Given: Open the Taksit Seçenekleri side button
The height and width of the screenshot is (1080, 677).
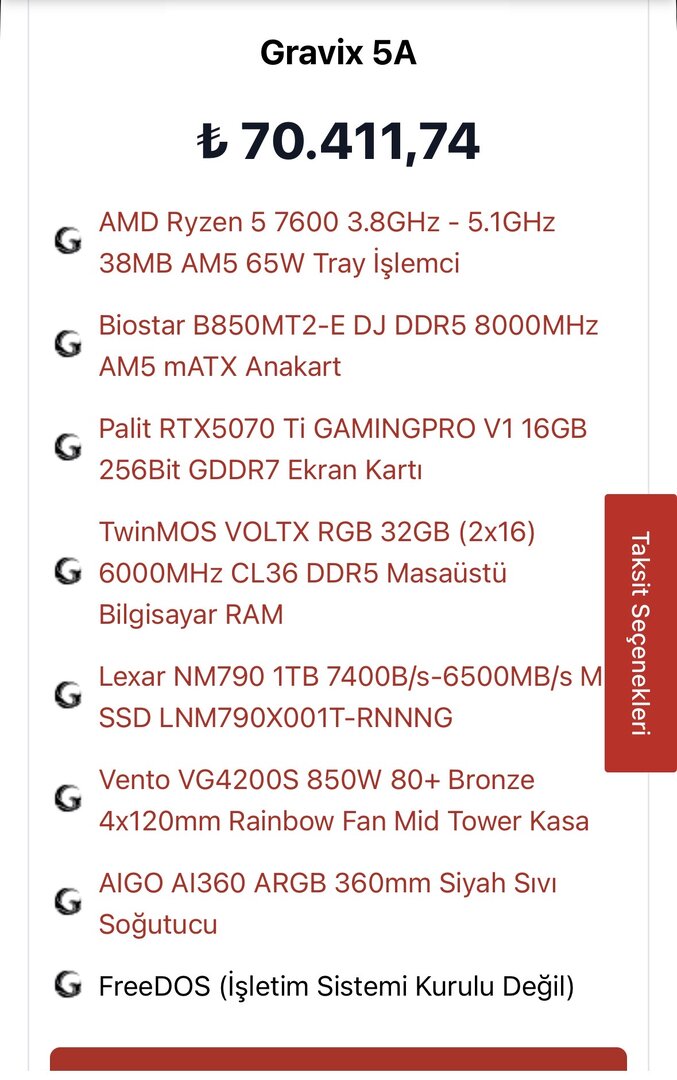Looking at the screenshot, I should [640, 632].
